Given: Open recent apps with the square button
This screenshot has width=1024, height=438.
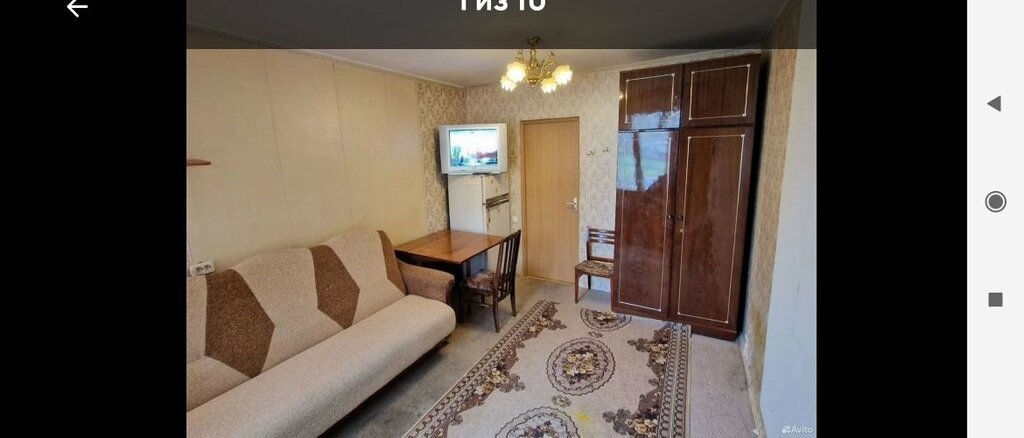Looking at the screenshot, I should tap(995, 299).
